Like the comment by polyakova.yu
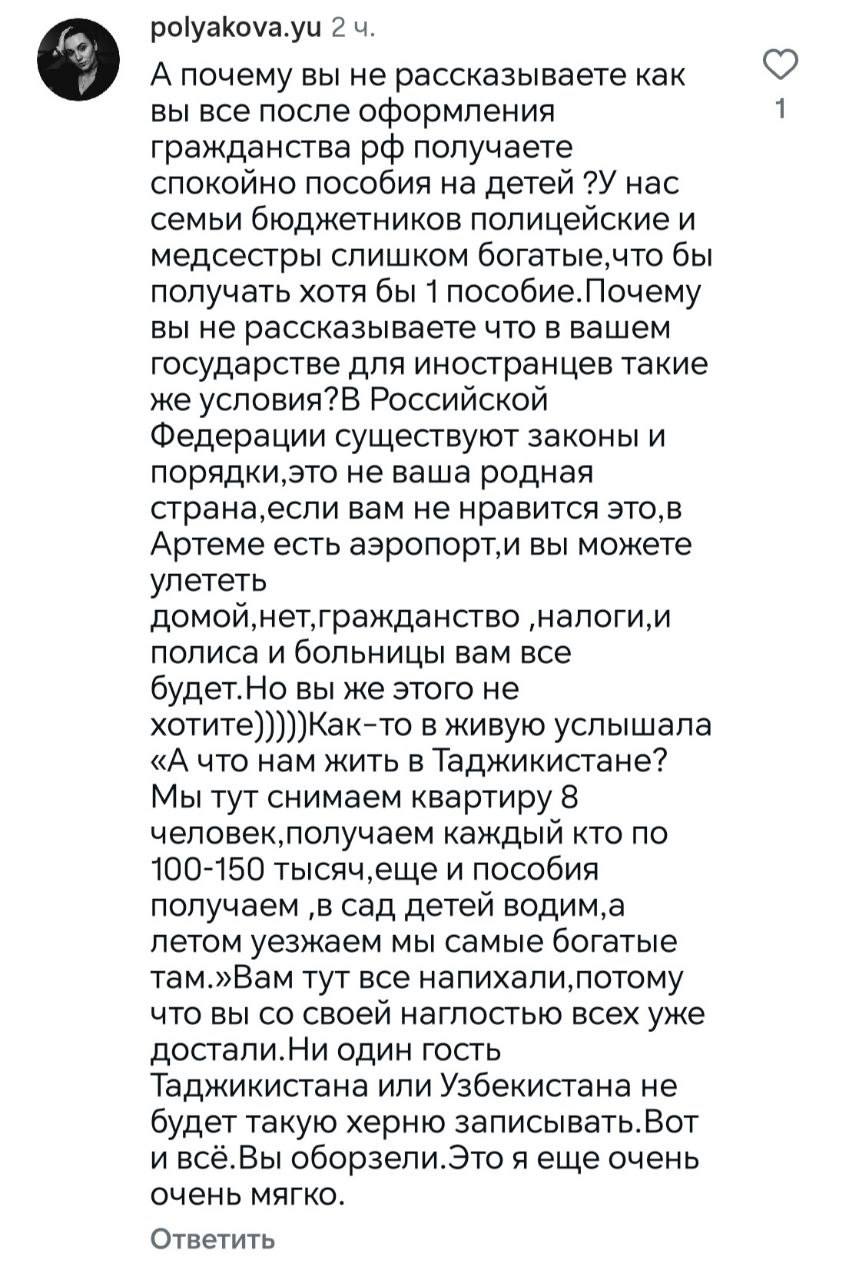This screenshot has height=1280, width=845. (780, 68)
